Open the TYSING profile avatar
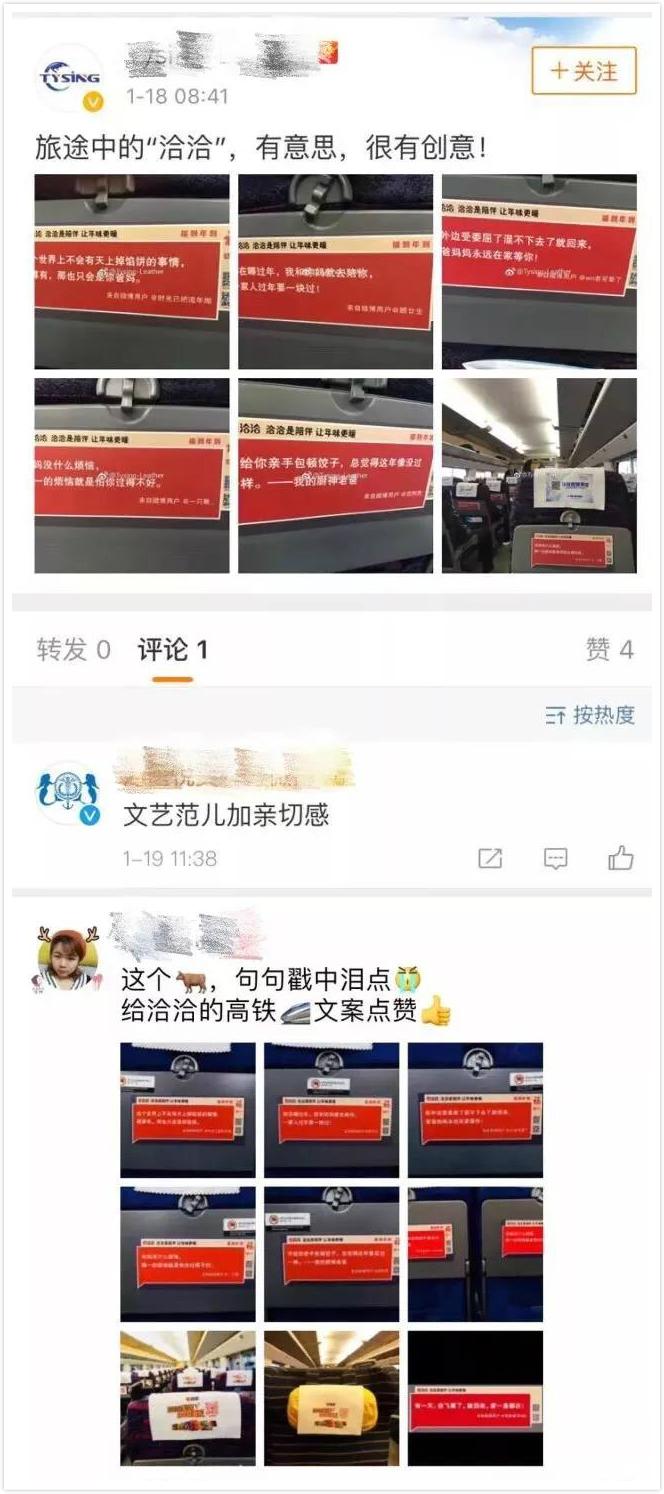 tap(69, 77)
